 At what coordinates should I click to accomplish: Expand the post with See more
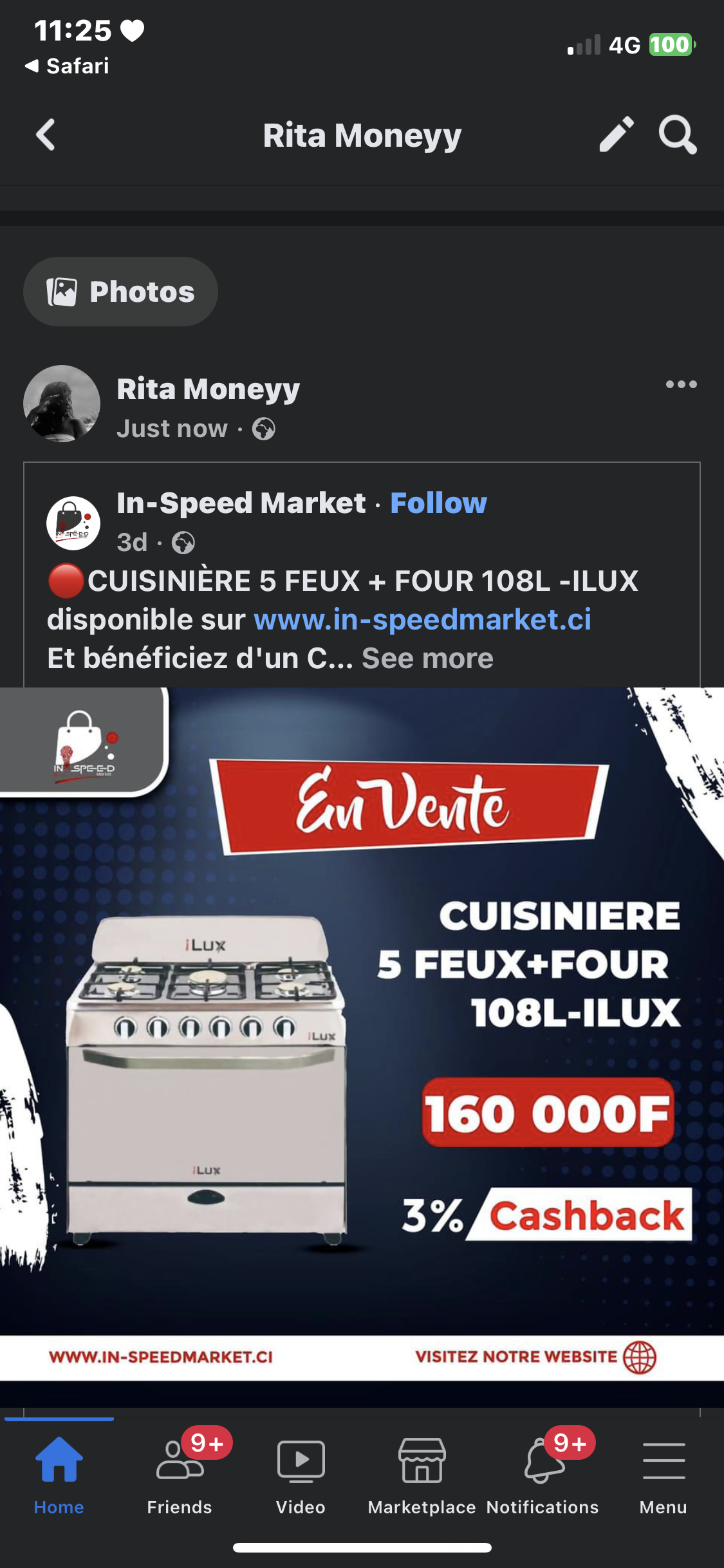pyautogui.click(x=427, y=658)
